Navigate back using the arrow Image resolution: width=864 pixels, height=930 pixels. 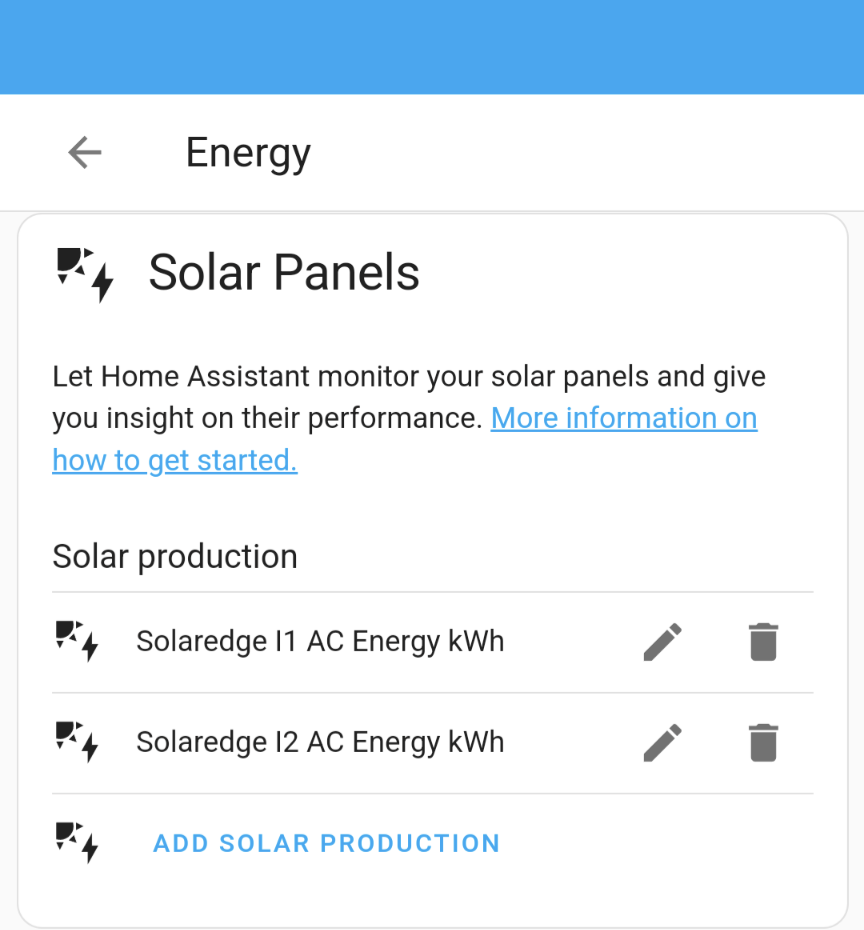click(84, 152)
